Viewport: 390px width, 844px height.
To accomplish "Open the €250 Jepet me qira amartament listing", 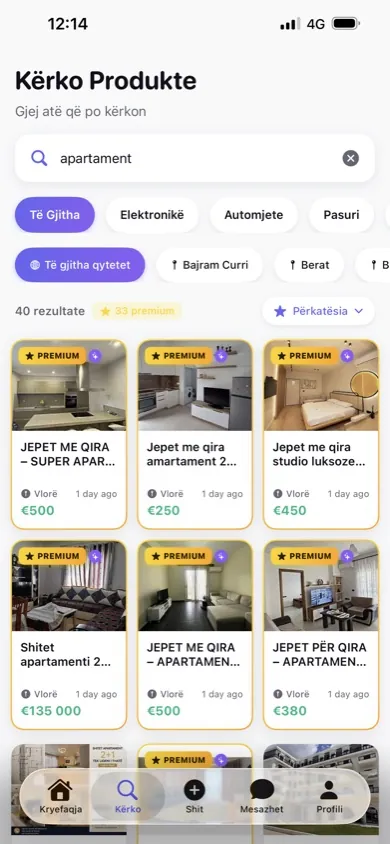I will [x=195, y=434].
